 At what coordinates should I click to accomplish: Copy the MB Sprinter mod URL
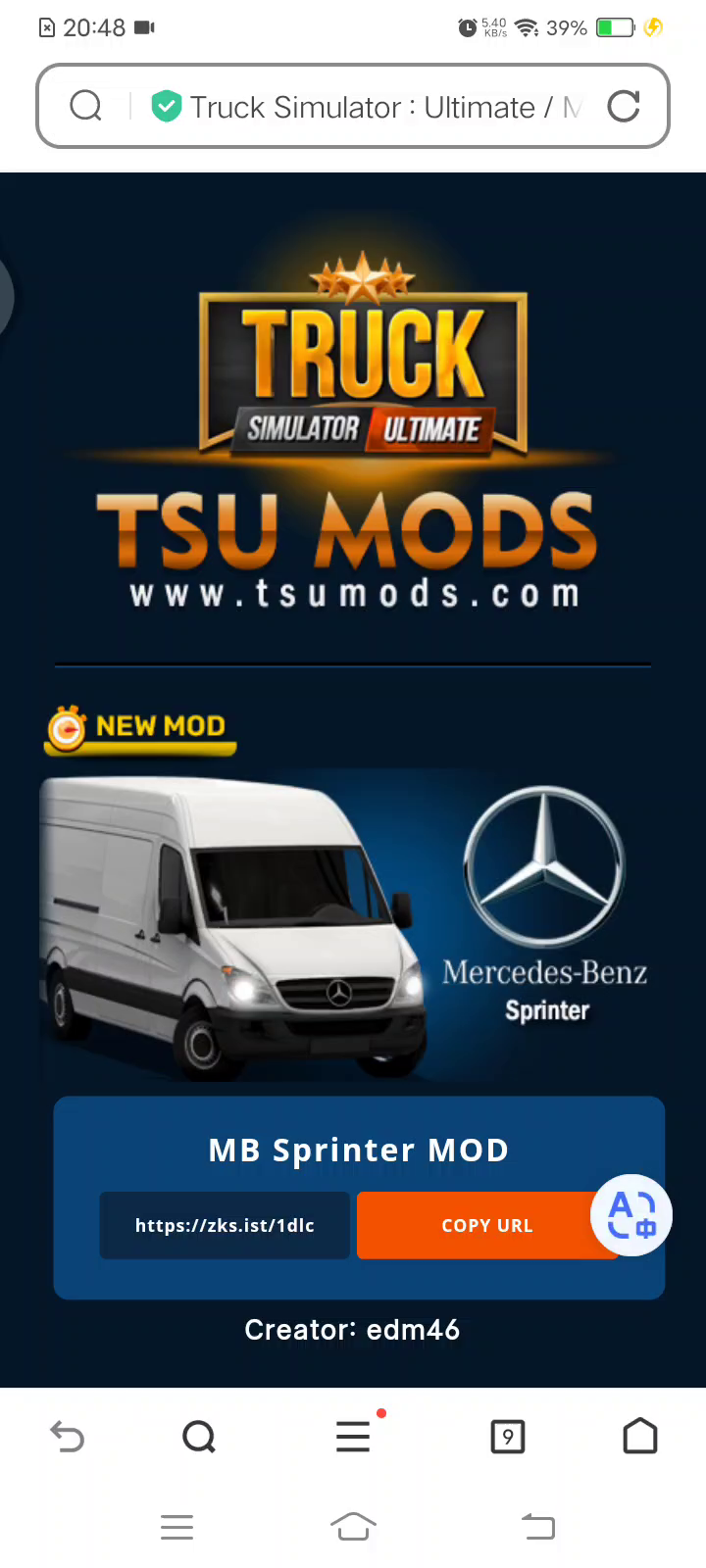pyautogui.click(x=487, y=1225)
